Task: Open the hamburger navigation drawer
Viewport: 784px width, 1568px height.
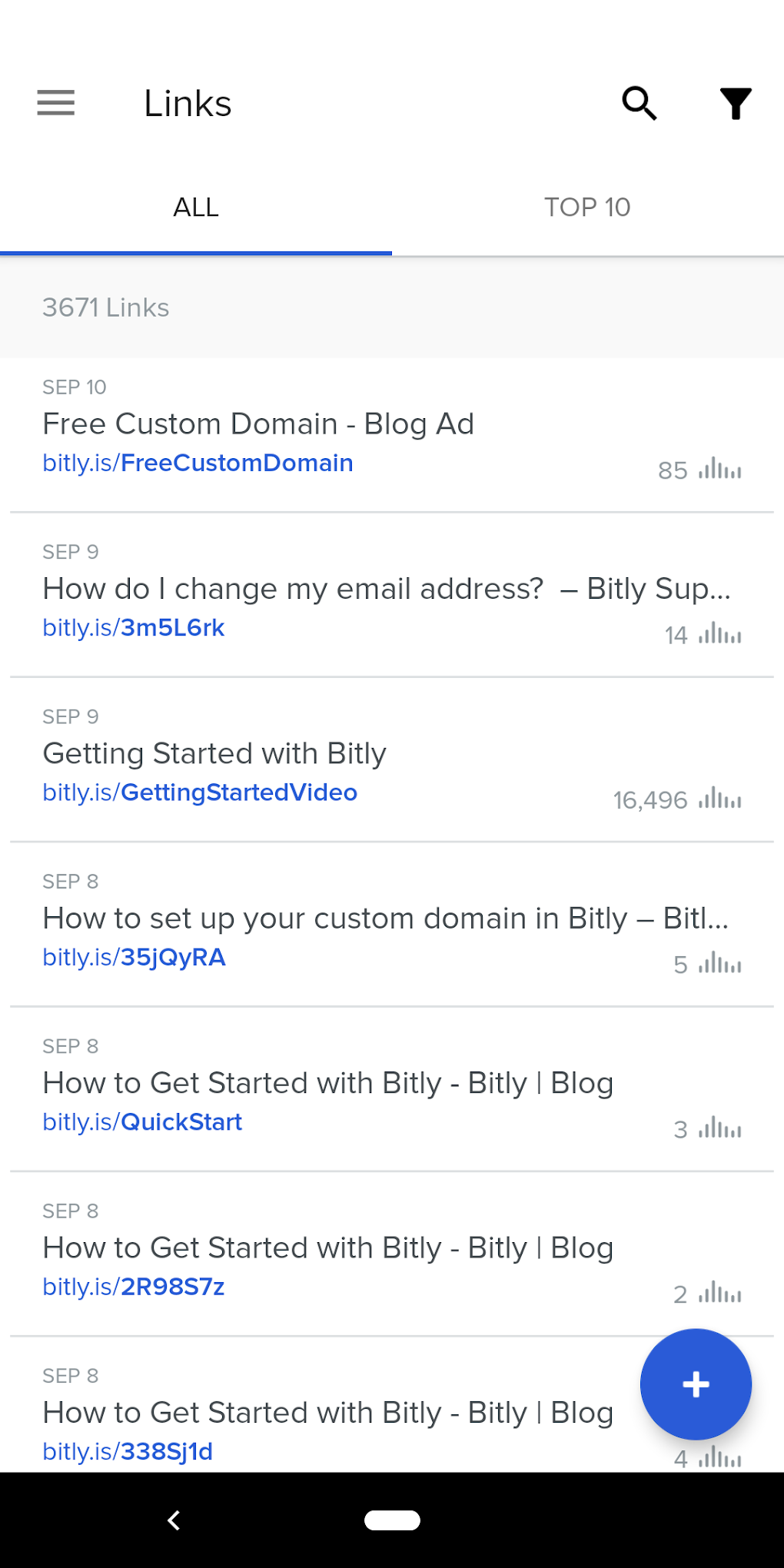Action: 56,103
